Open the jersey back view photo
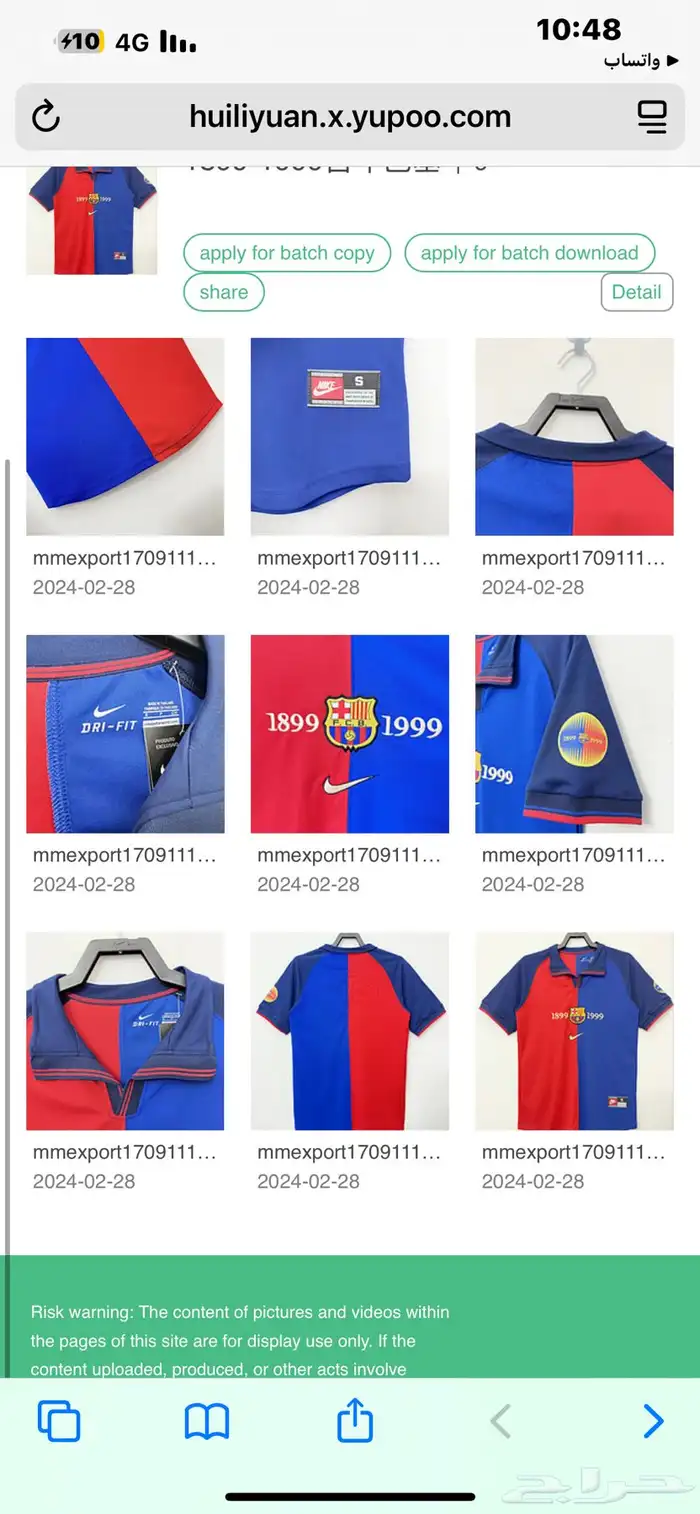The image size is (700, 1514). [x=349, y=1030]
